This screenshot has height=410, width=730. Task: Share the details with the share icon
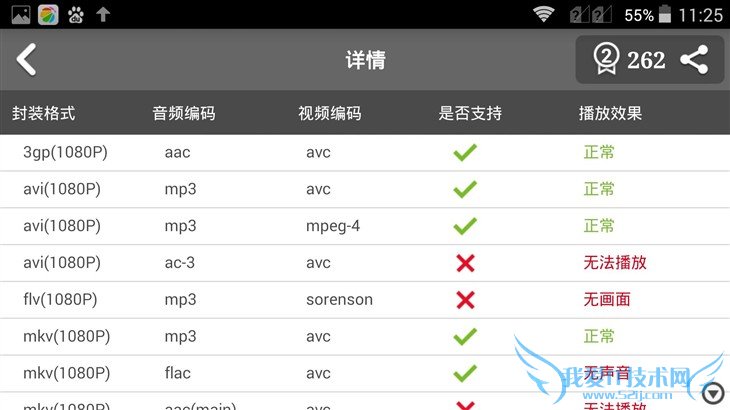click(694, 60)
